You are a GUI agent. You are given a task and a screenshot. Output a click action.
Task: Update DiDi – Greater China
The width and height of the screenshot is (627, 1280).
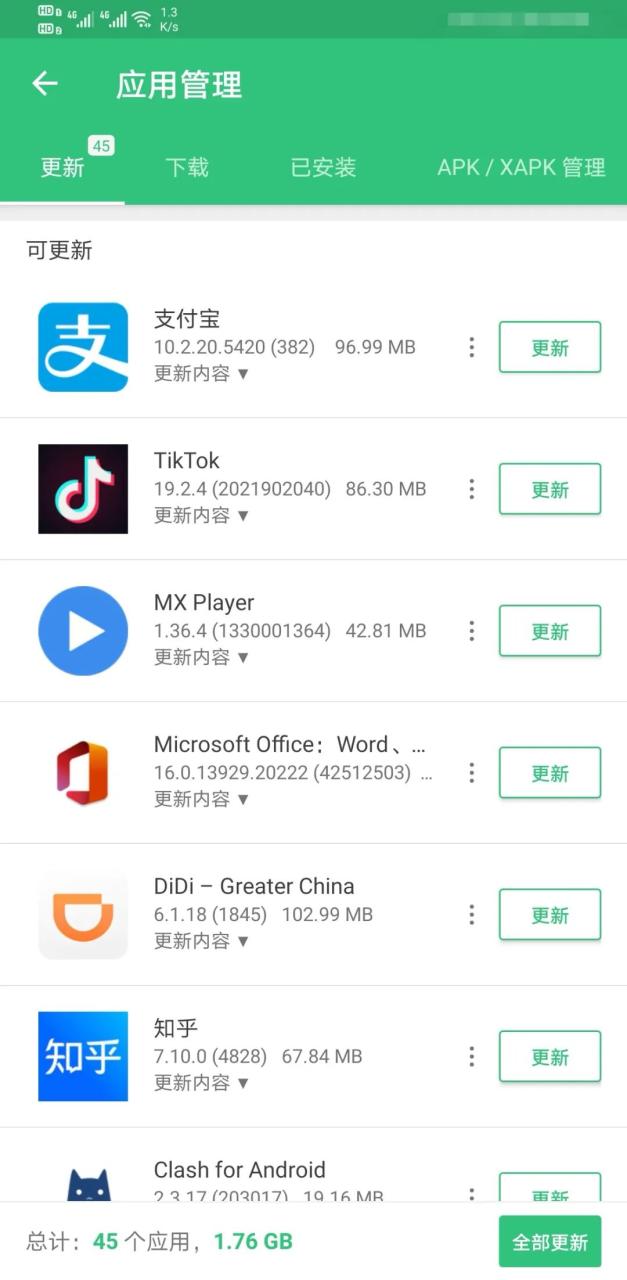tap(550, 915)
